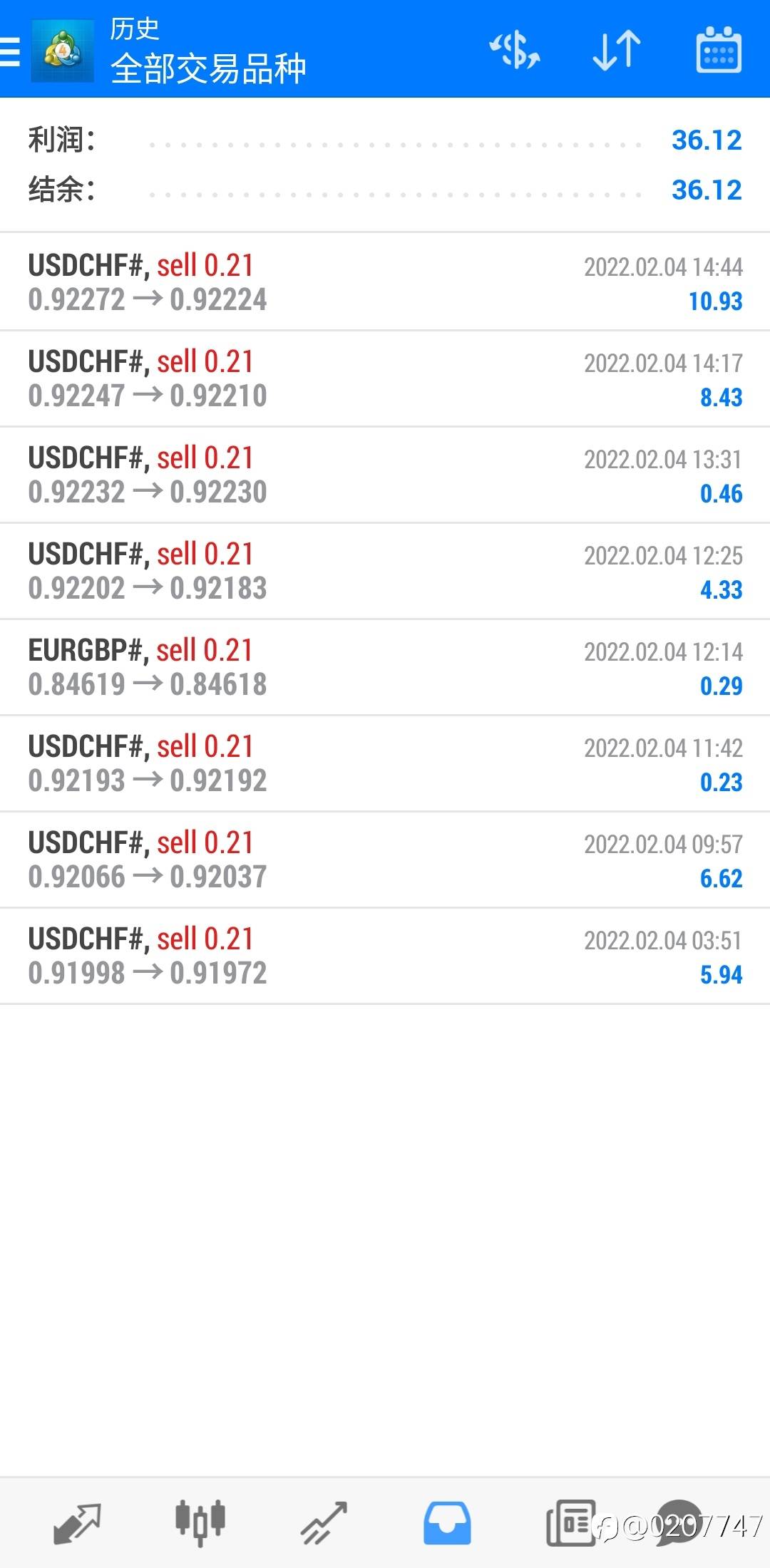Open the symbol filter with dollar icon

point(514,50)
